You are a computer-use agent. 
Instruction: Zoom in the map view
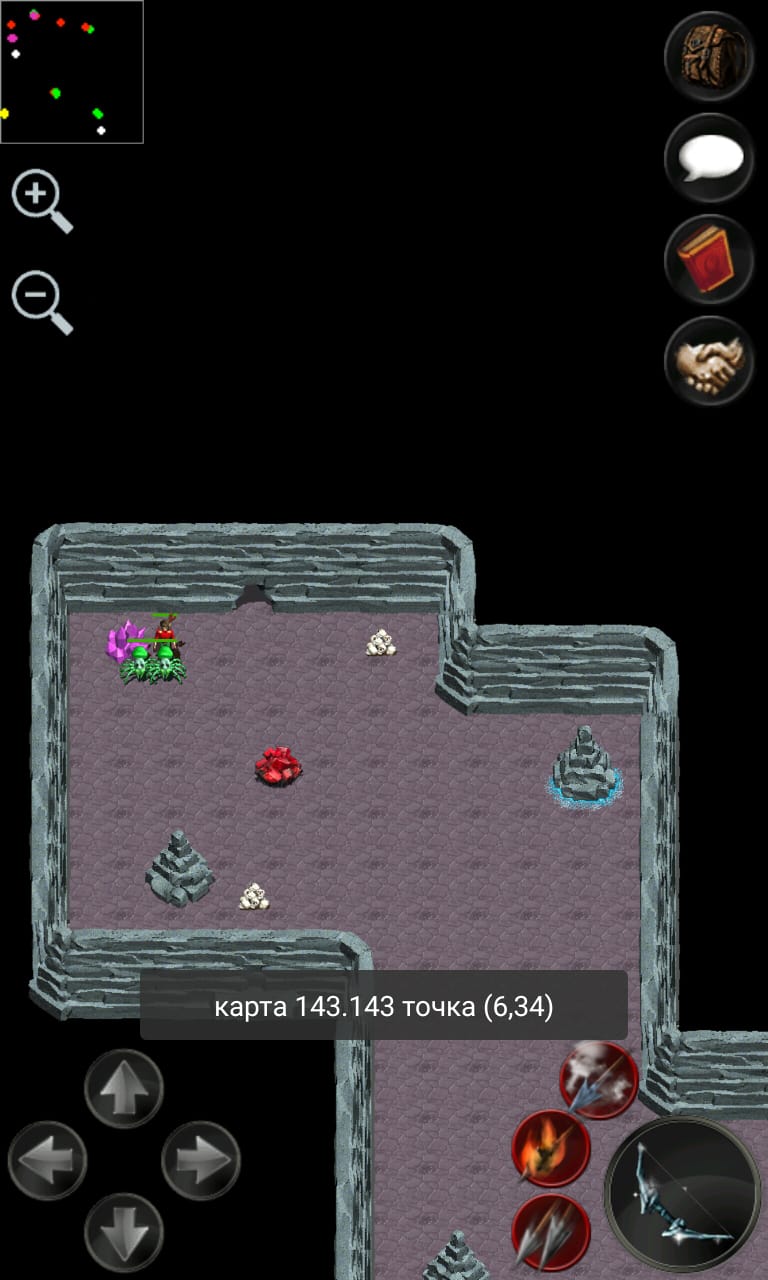pyautogui.click(x=41, y=200)
